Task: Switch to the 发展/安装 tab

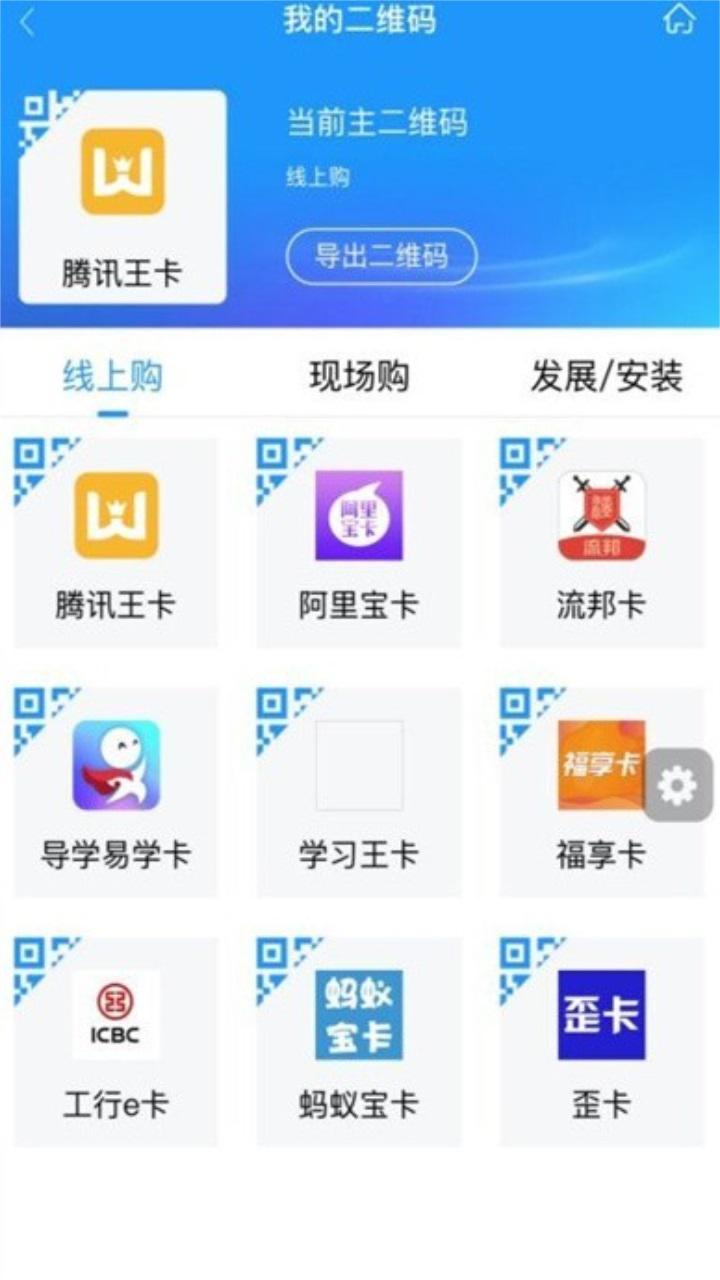Action: [606, 377]
